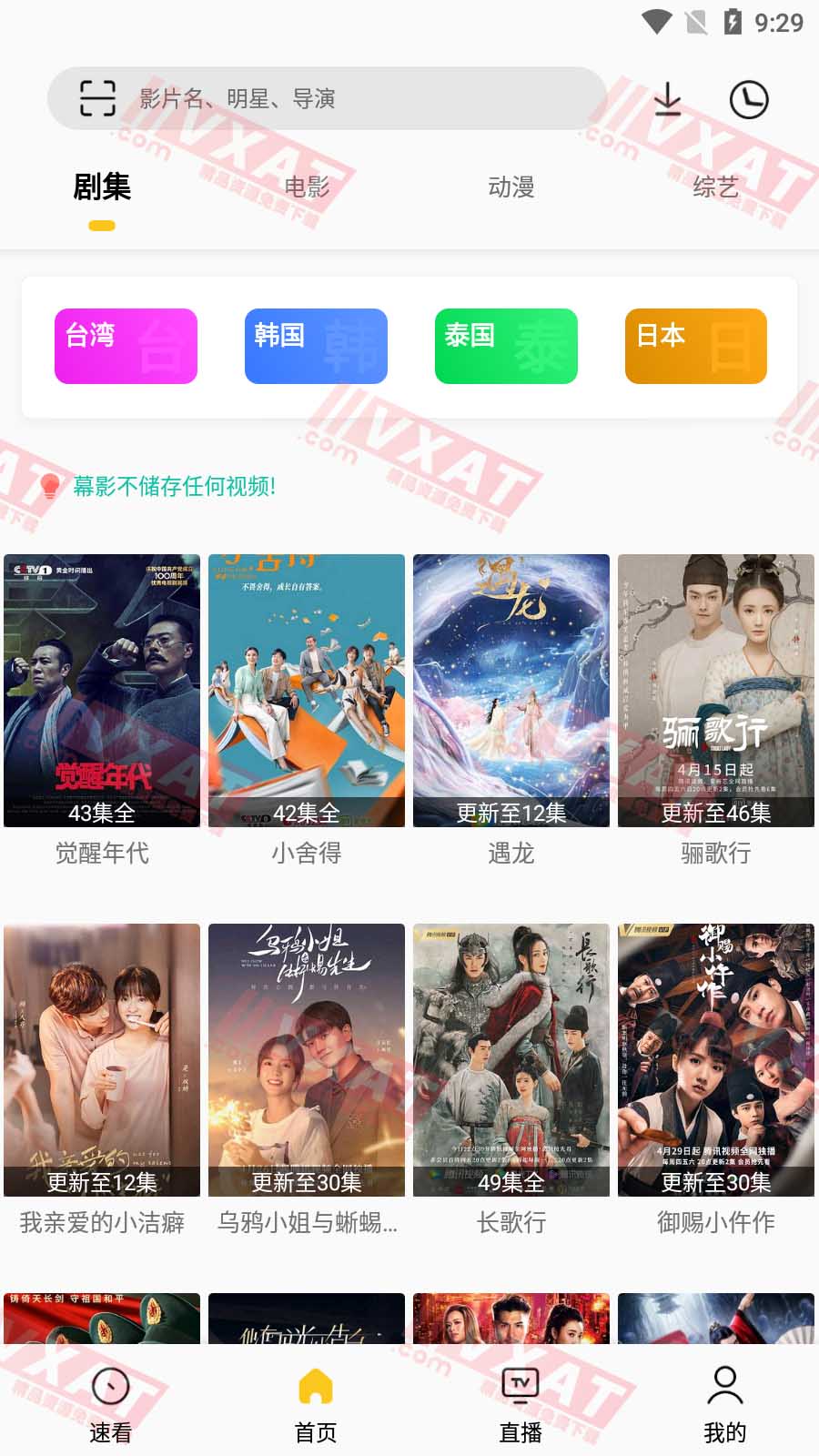Open the drama 骊歌行
The width and height of the screenshot is (819, 1456).
[716, 691]
